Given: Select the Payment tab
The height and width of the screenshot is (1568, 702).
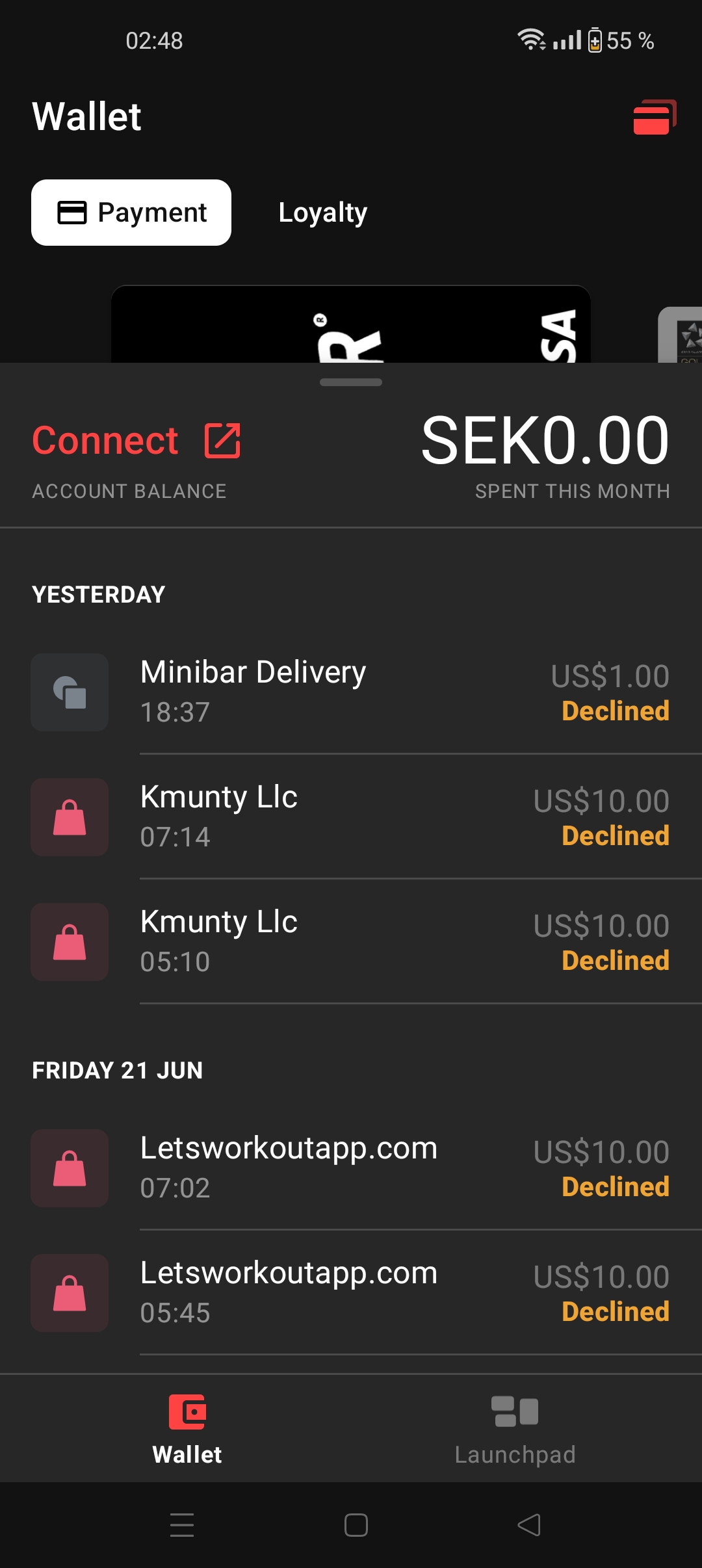Looking at the screenshot, I should point(131,213).
